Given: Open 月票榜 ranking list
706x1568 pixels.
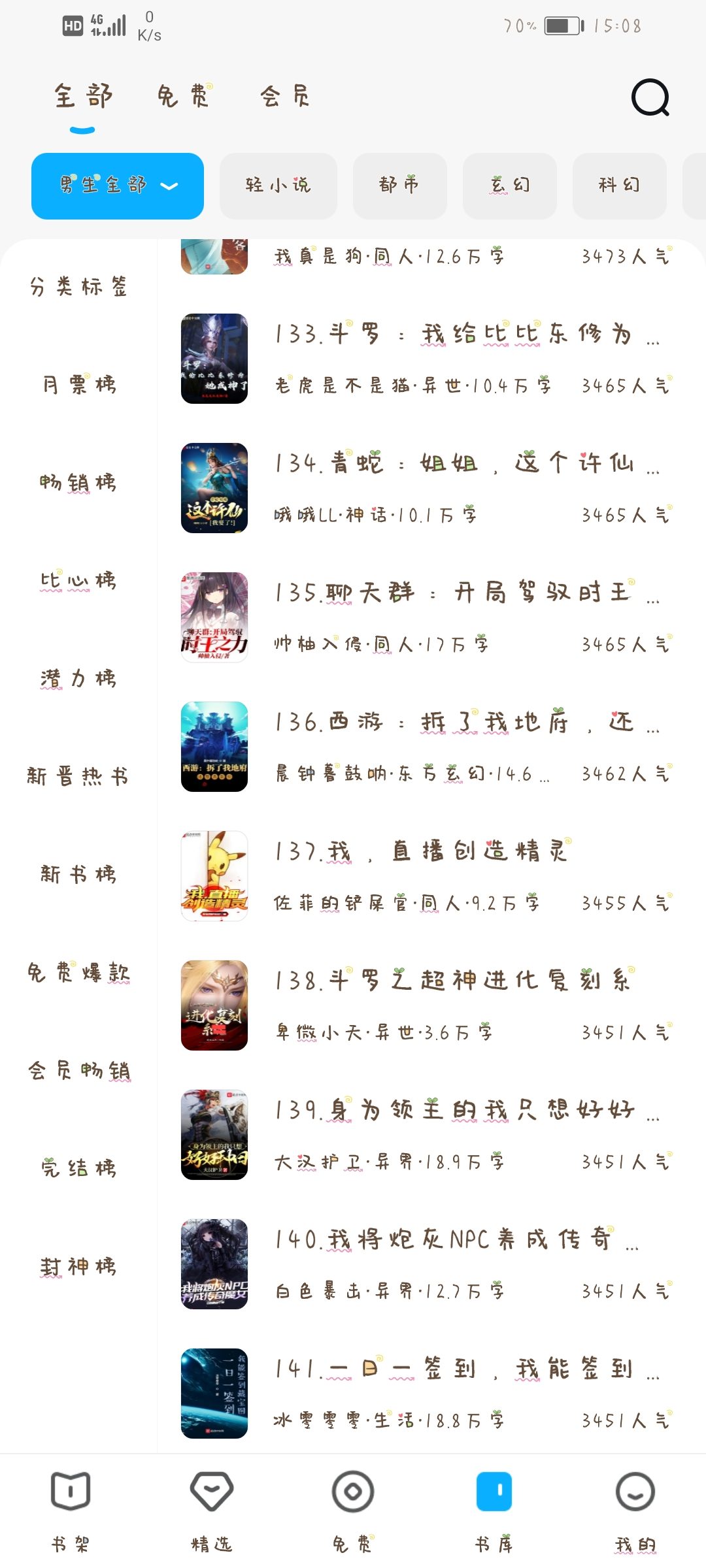Looking at the screenshot, I should pyautogui.click(x=78, y=384).
